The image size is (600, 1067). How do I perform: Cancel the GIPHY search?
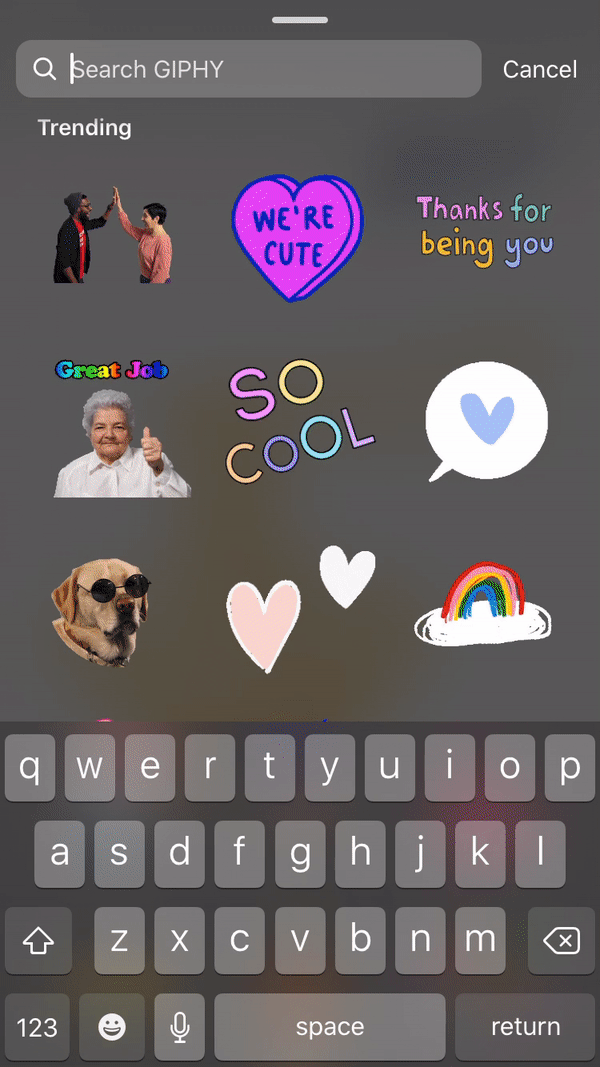pos(539,69)
